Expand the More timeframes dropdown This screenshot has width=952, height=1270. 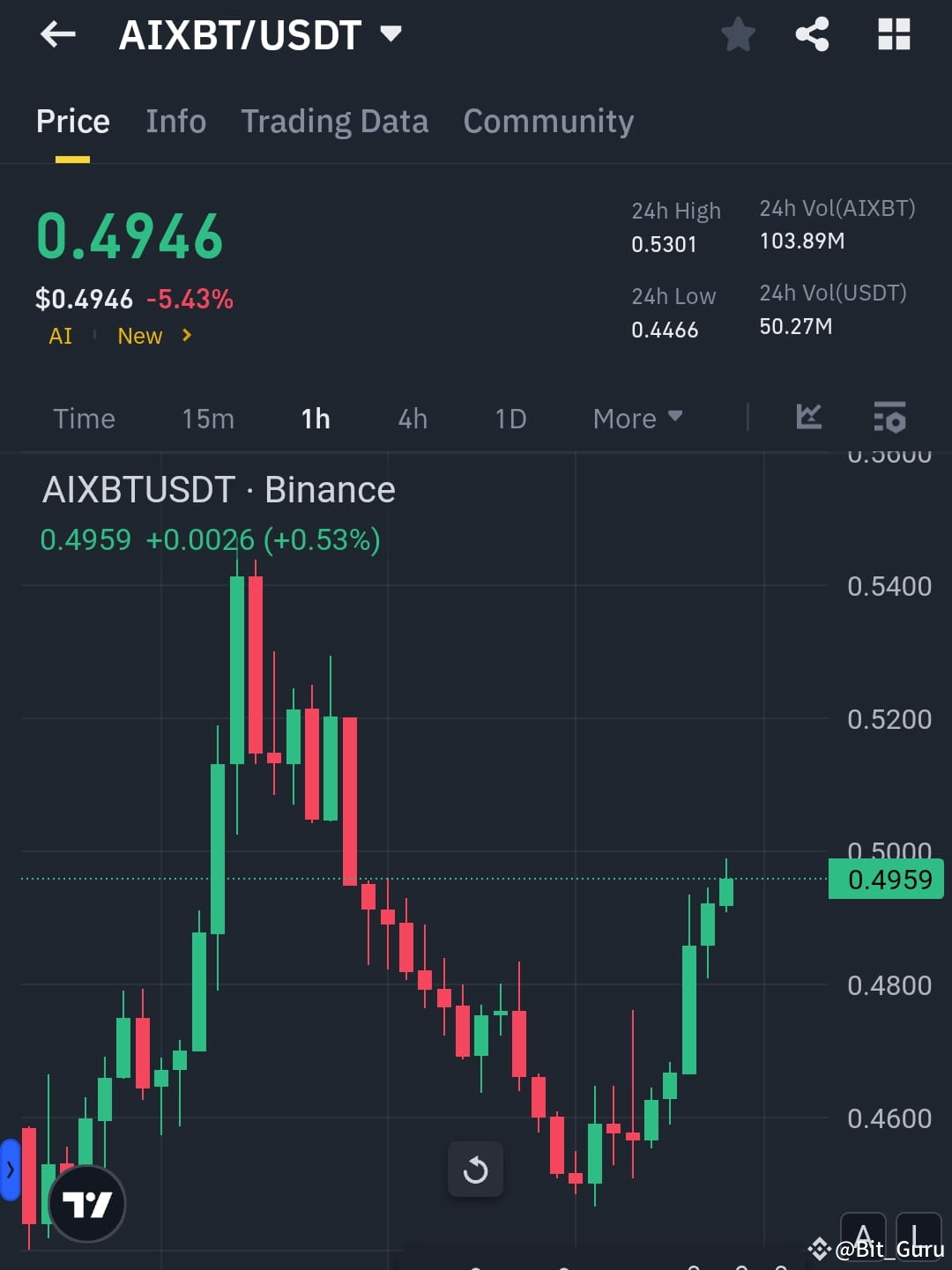pos(636,418)
